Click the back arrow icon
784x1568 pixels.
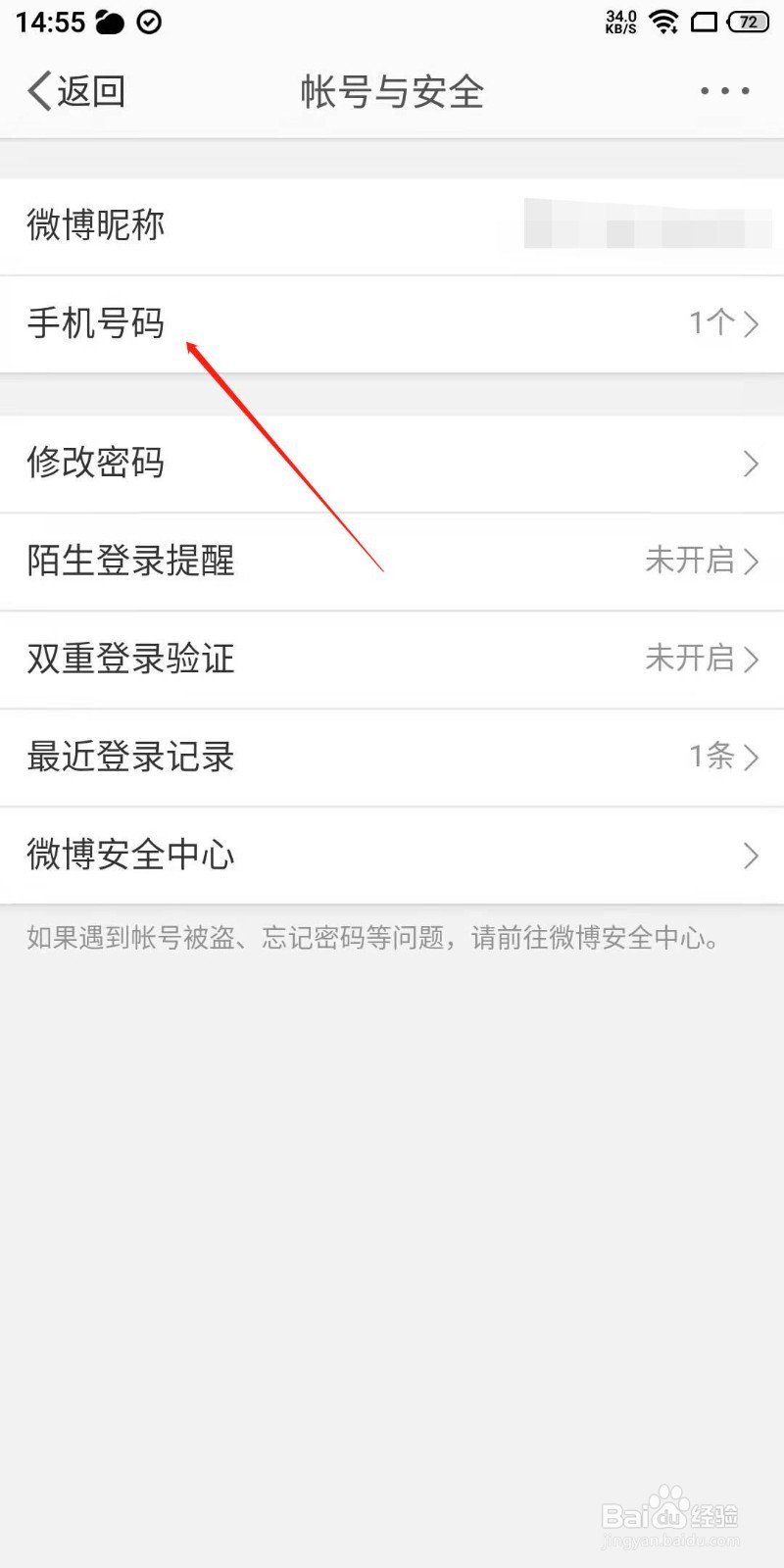coord(37,90)
